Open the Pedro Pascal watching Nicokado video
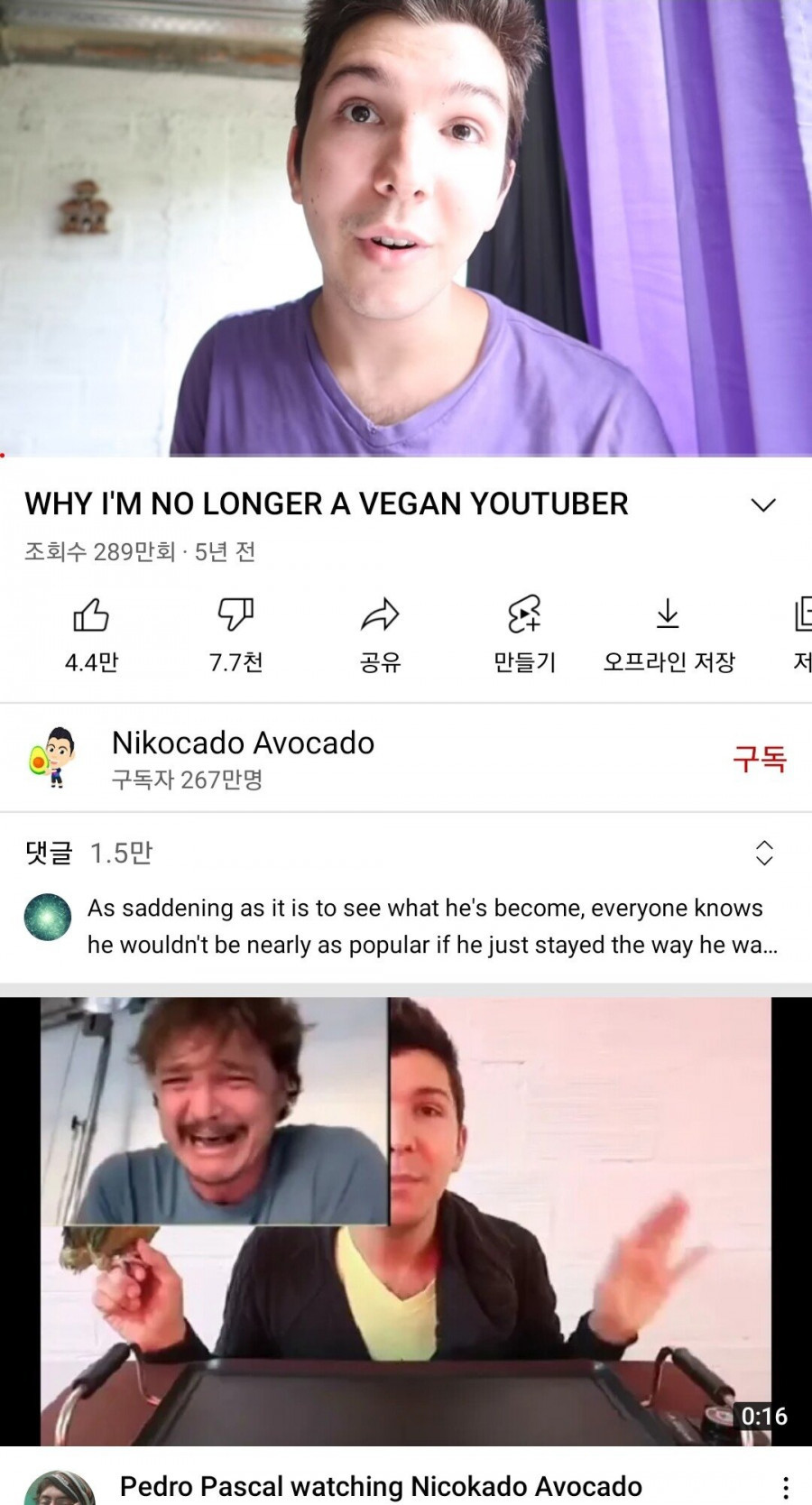812x1505 pixels. [x=406, y=1220]
